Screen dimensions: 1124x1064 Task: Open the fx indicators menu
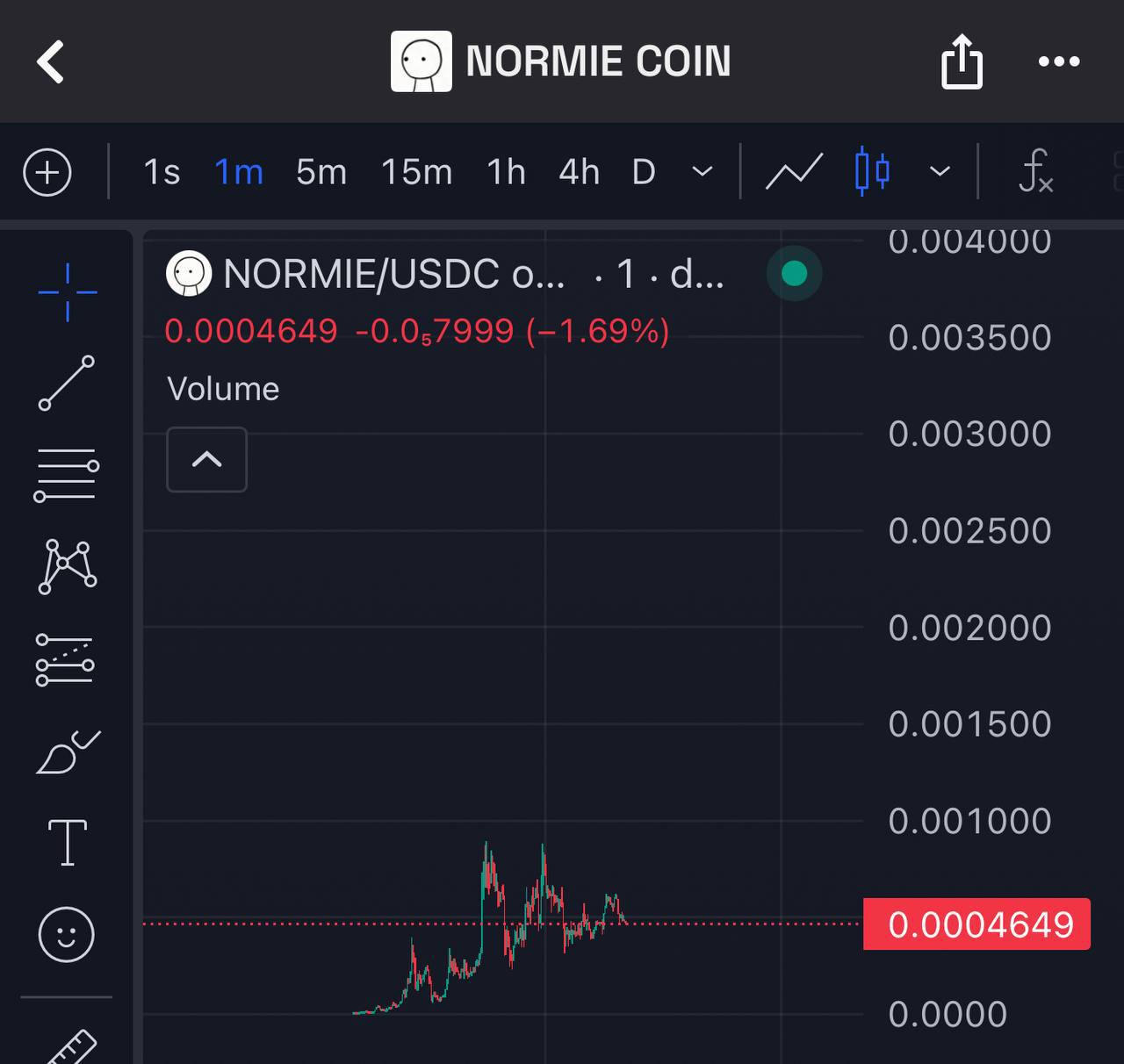click(x=1035, y=172)
